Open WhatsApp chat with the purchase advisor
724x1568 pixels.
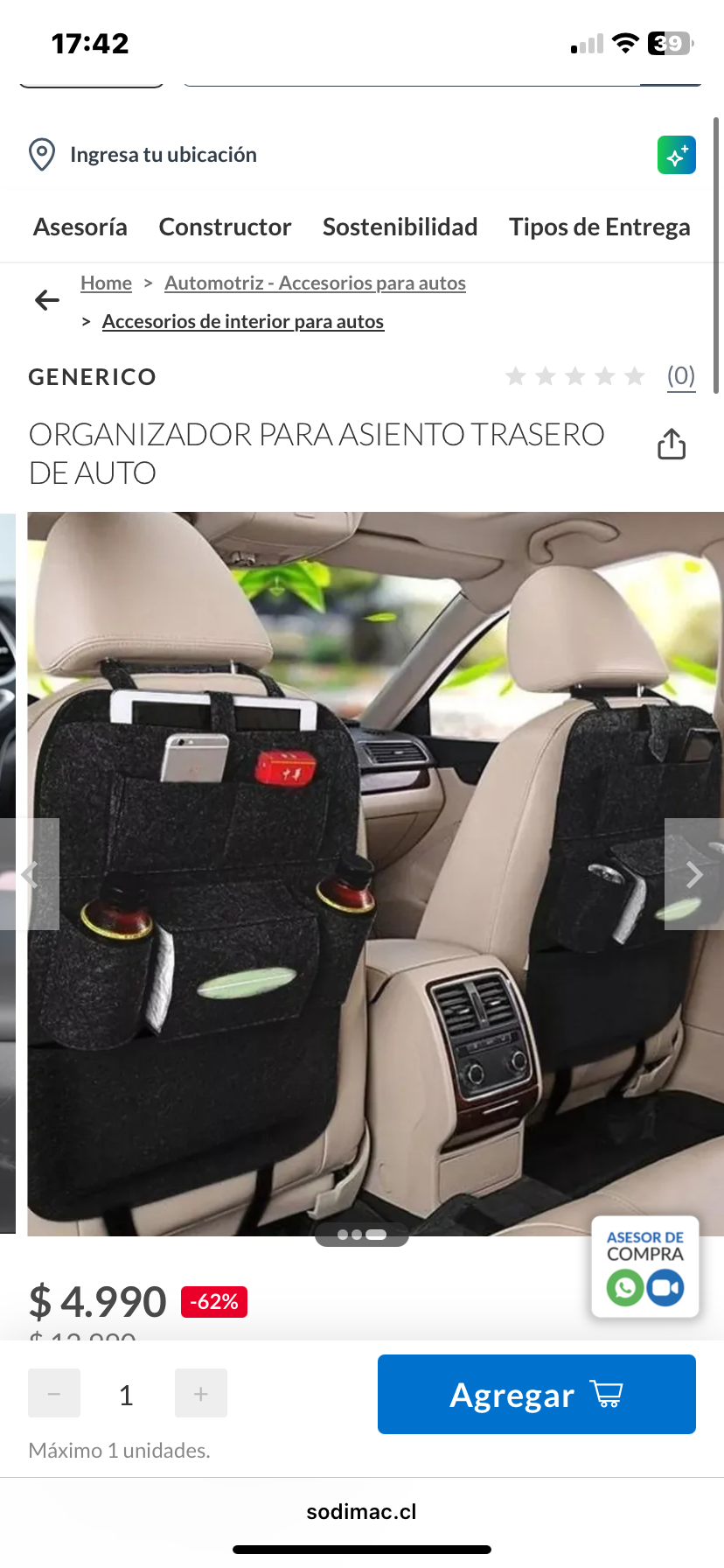pyautogui.click(x=623, y=1289)
